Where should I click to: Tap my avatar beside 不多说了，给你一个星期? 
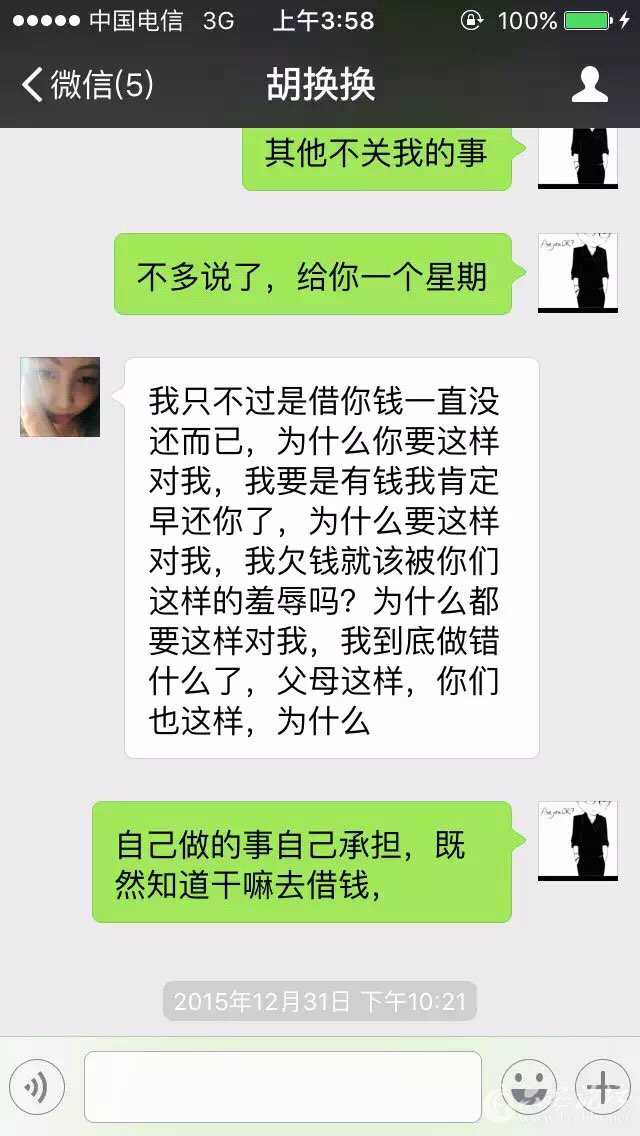pyautogui.click(x=577, y=273)
